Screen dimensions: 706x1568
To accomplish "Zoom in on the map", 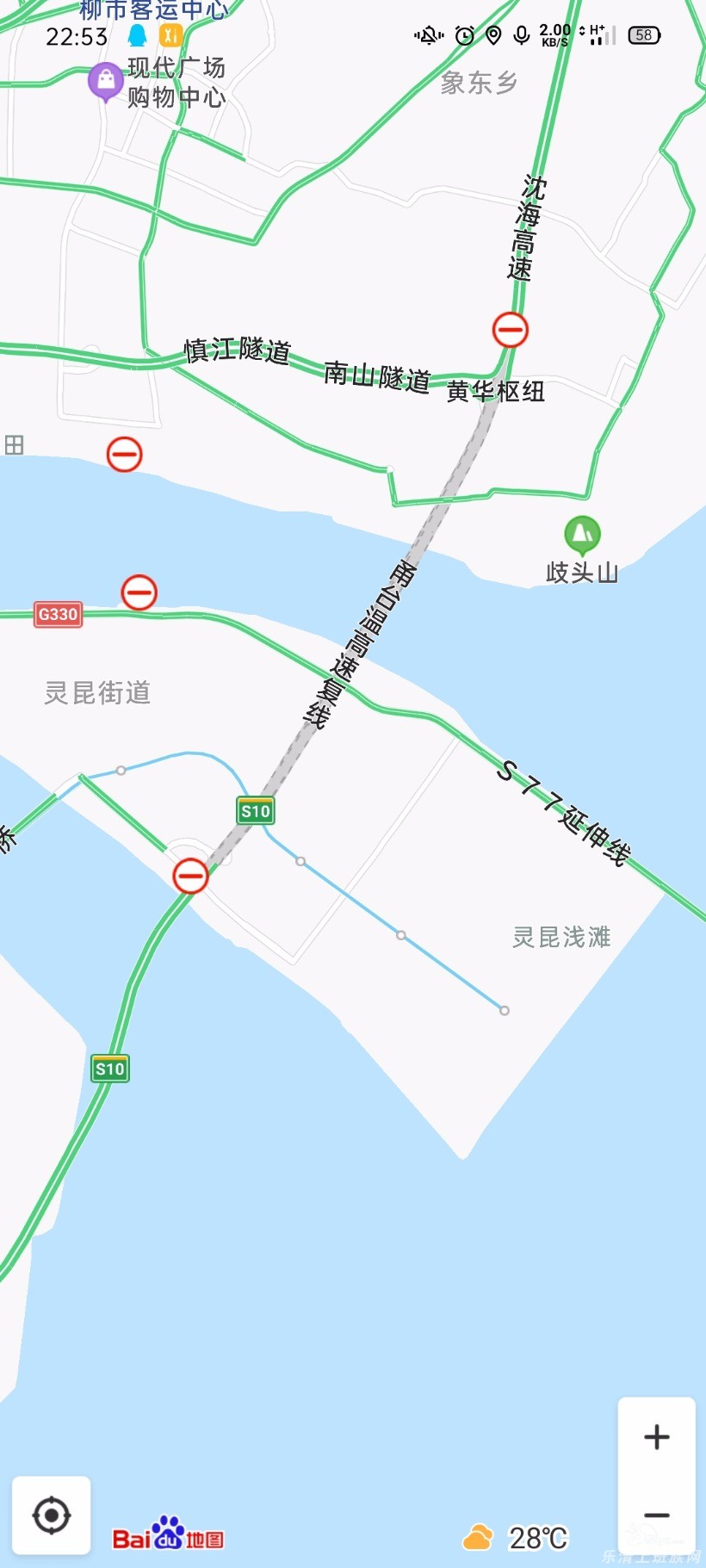I will (657, 1436).
